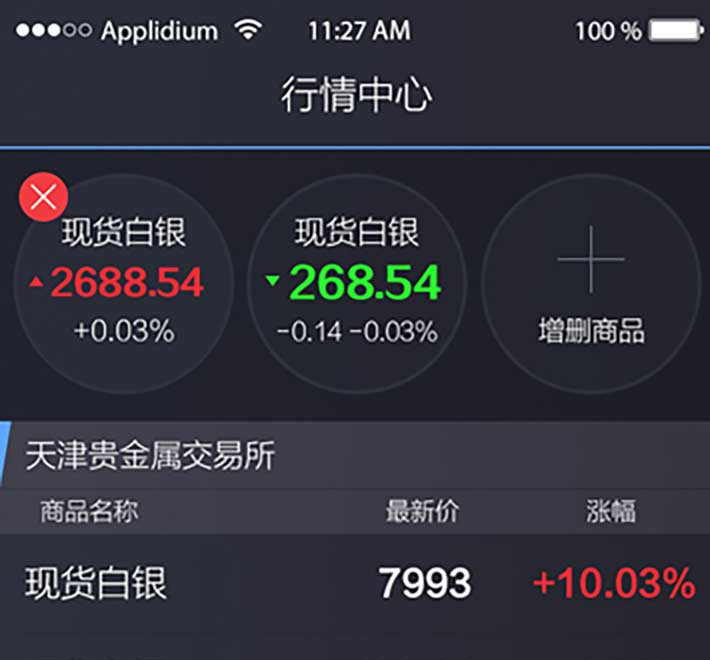Tap 增删商品 to add or remove products
710x660 pixels.
(591, 285)
